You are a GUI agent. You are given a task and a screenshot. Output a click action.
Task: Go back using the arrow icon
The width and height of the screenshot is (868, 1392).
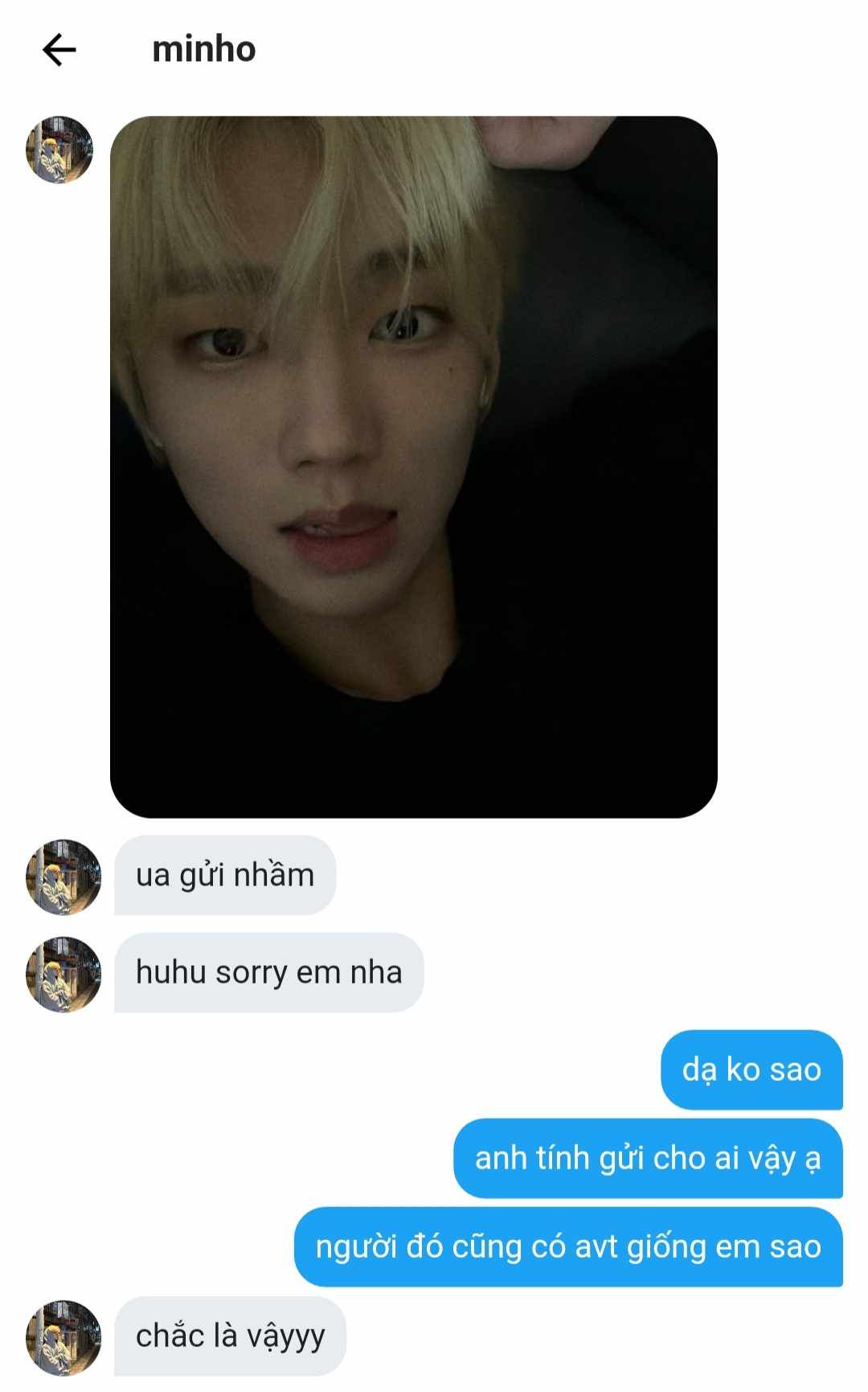tap(59, 50)
